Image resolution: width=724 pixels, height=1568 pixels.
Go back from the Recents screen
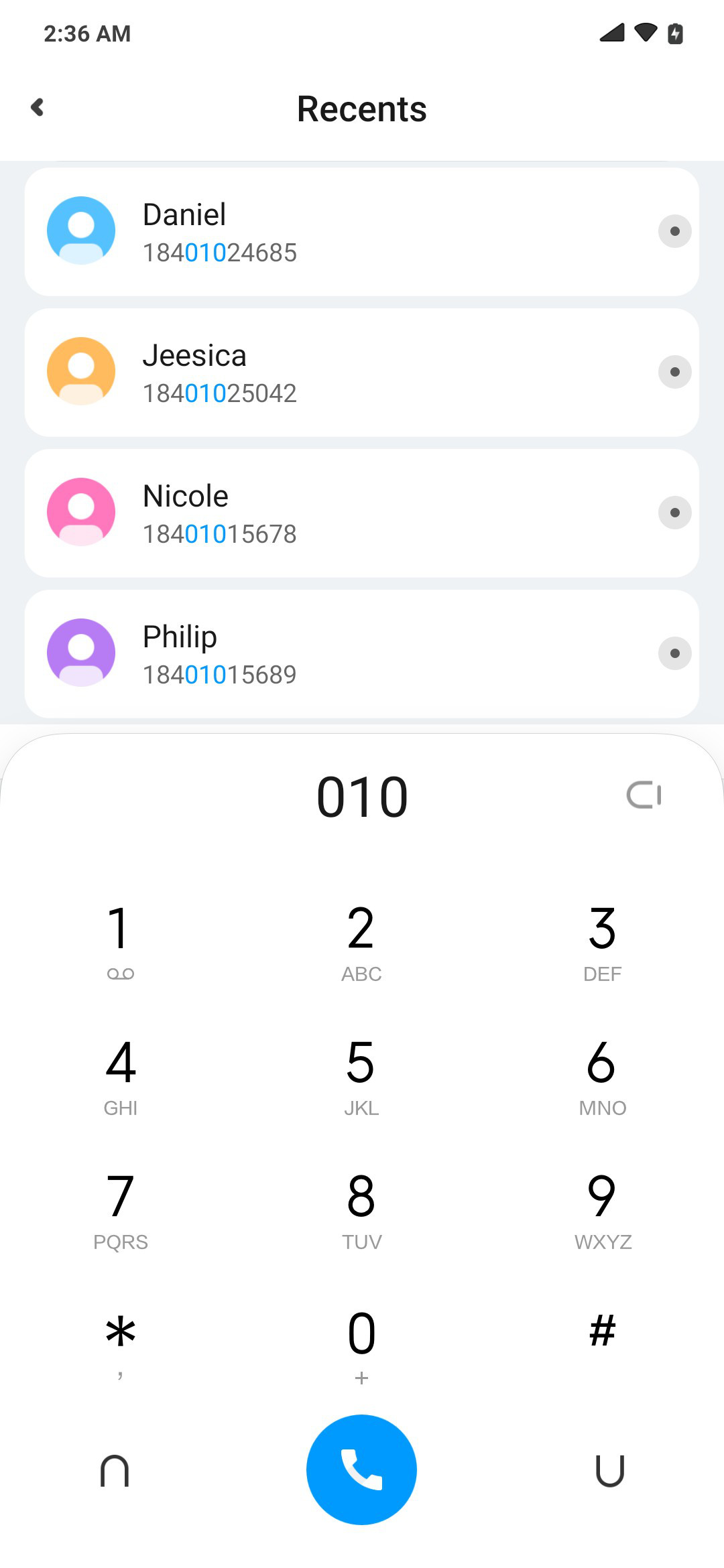[x=38, y=107]
